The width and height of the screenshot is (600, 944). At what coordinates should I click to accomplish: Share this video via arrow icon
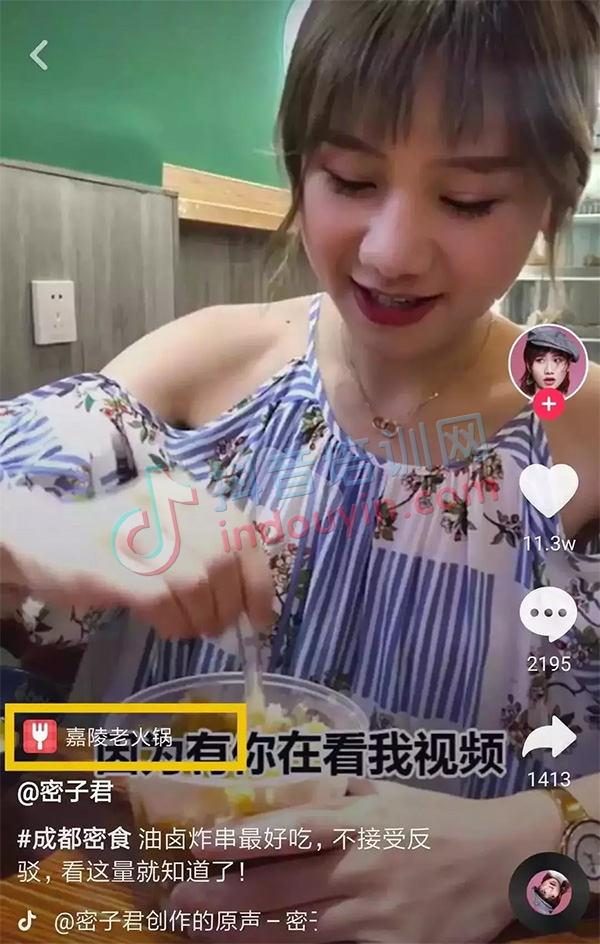549,738
